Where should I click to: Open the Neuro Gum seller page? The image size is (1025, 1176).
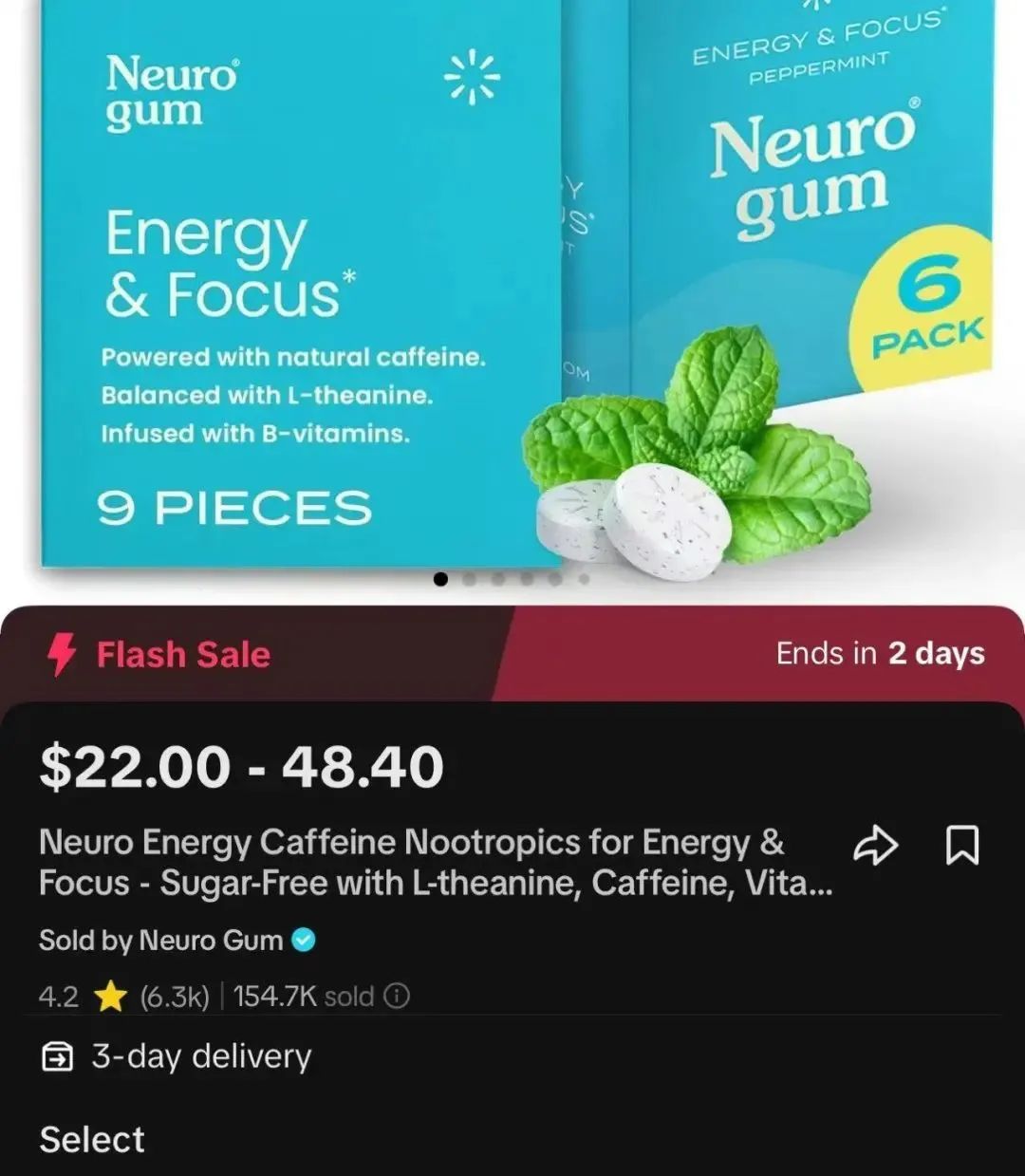click(x=176, y=941)
